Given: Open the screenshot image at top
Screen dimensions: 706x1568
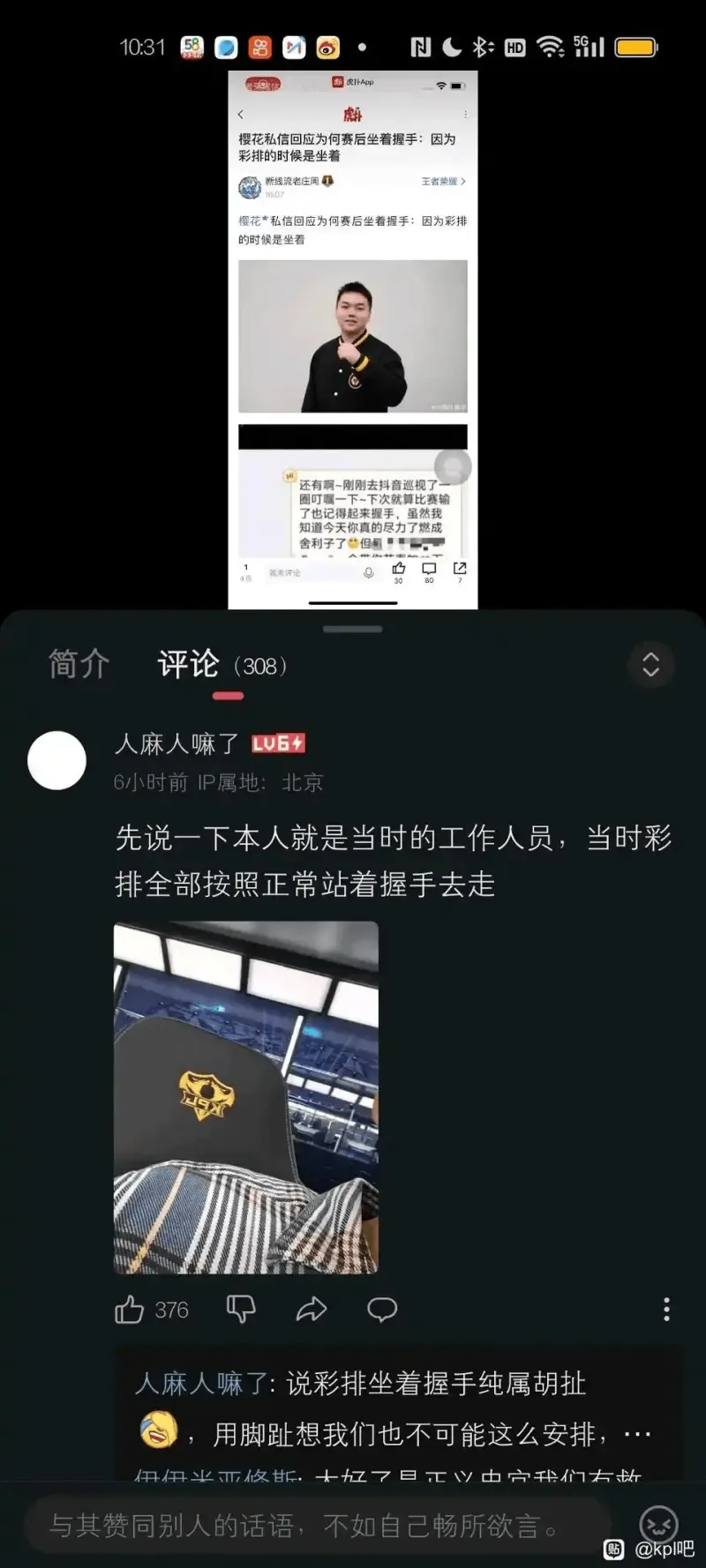Looking at the screenshot, I should click(353, 340).
